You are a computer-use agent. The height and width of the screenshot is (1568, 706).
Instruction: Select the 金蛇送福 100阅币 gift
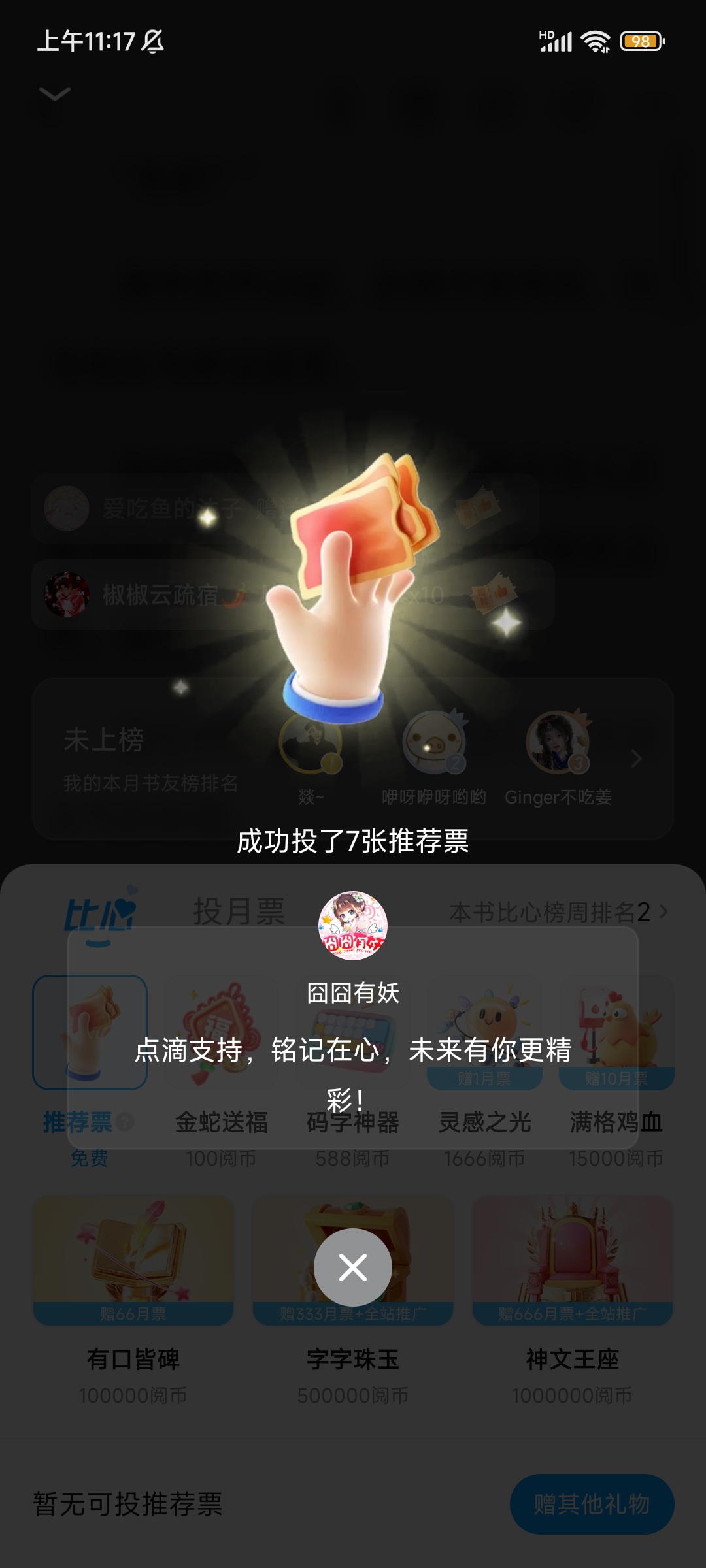click(x=221, y=1073)
